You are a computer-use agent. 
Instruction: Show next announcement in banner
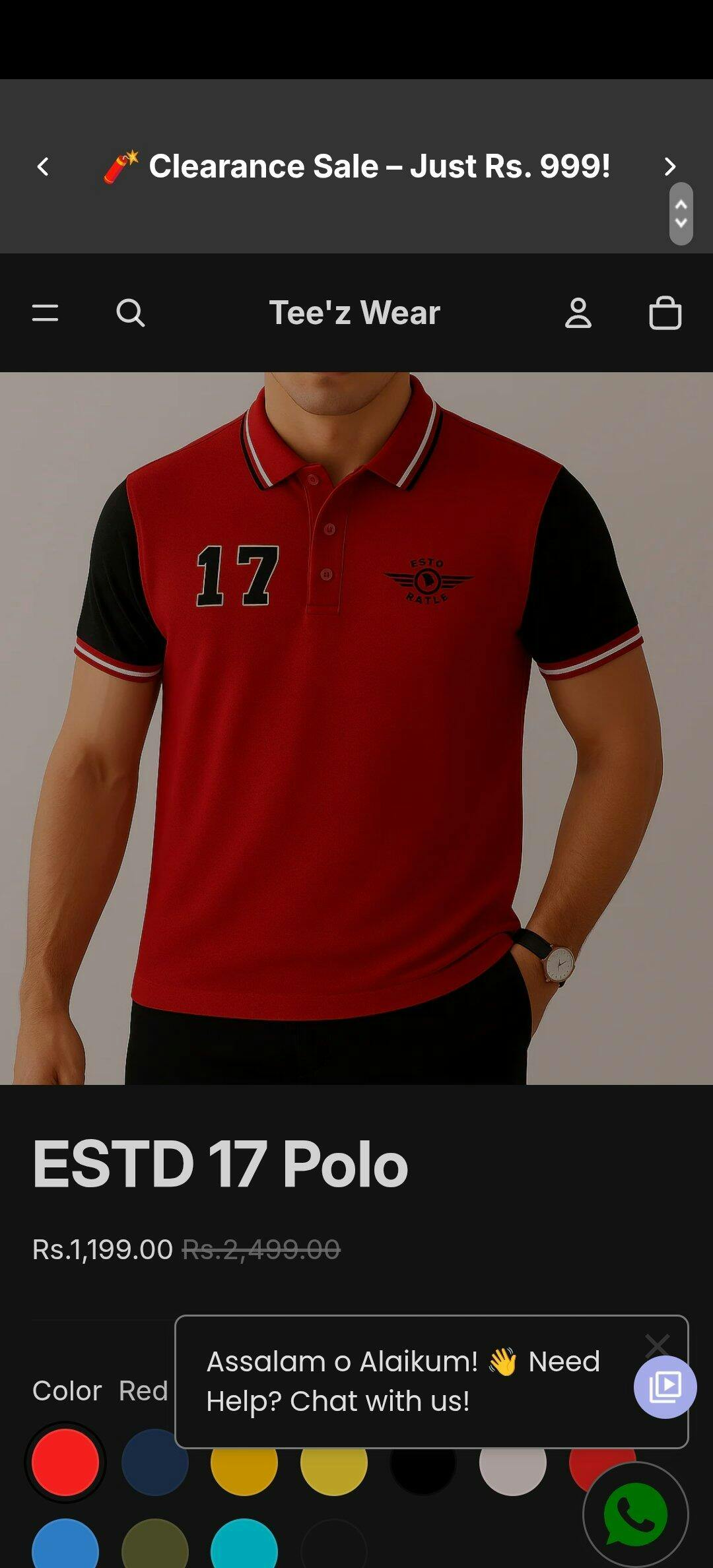click(669, 166)
